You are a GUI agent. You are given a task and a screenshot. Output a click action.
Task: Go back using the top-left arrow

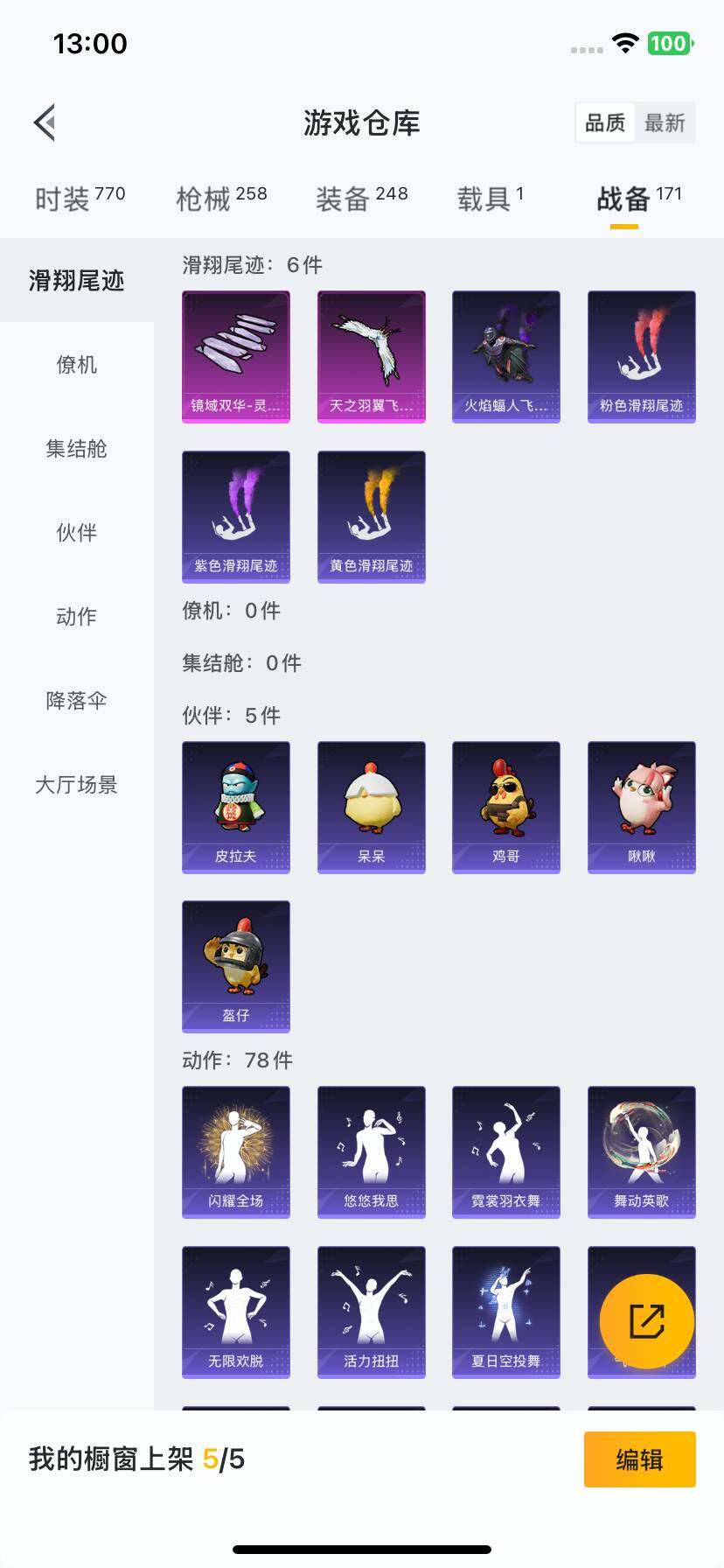tap(45, 122)
